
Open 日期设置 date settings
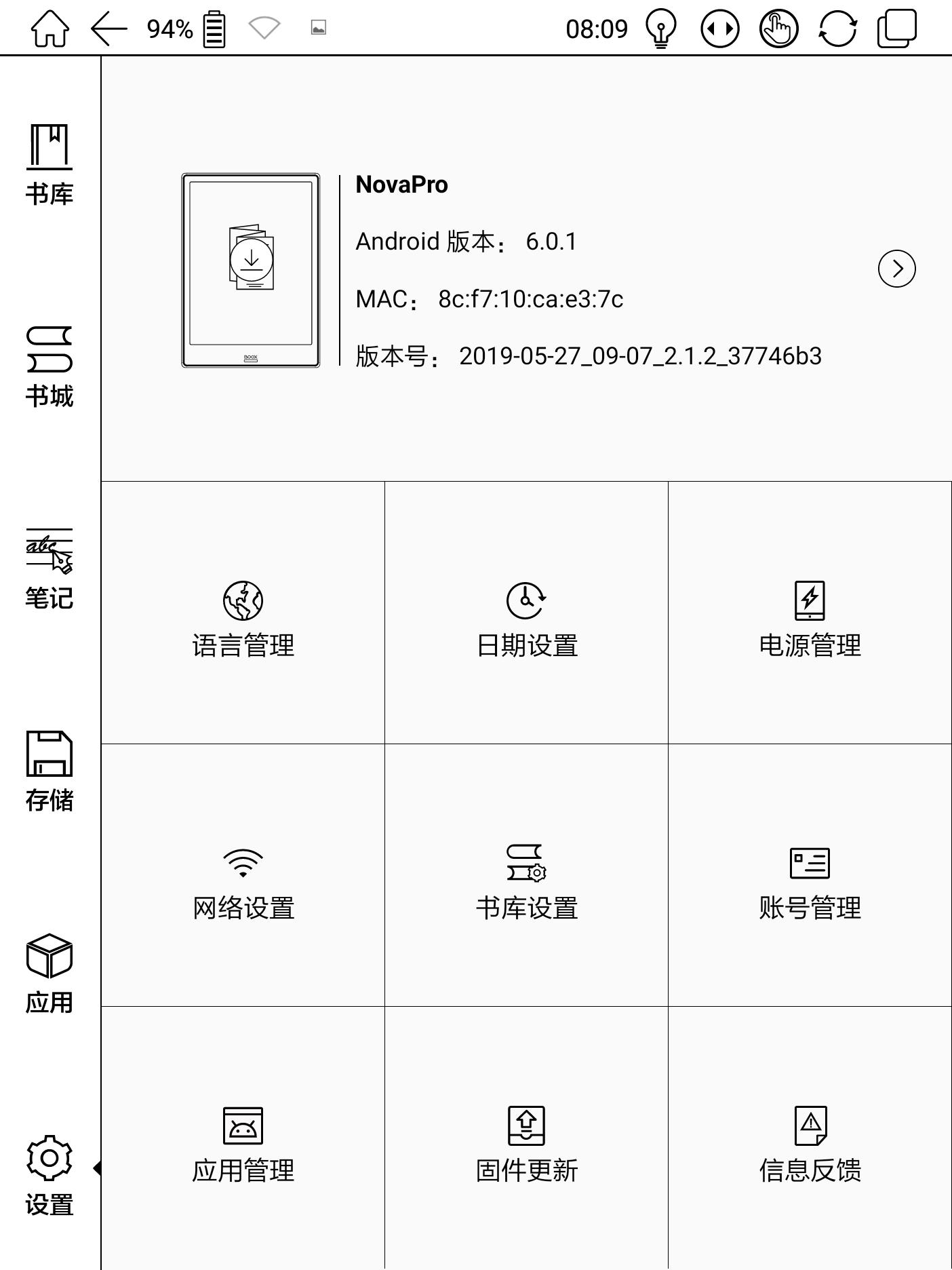(x=525, y=617)
